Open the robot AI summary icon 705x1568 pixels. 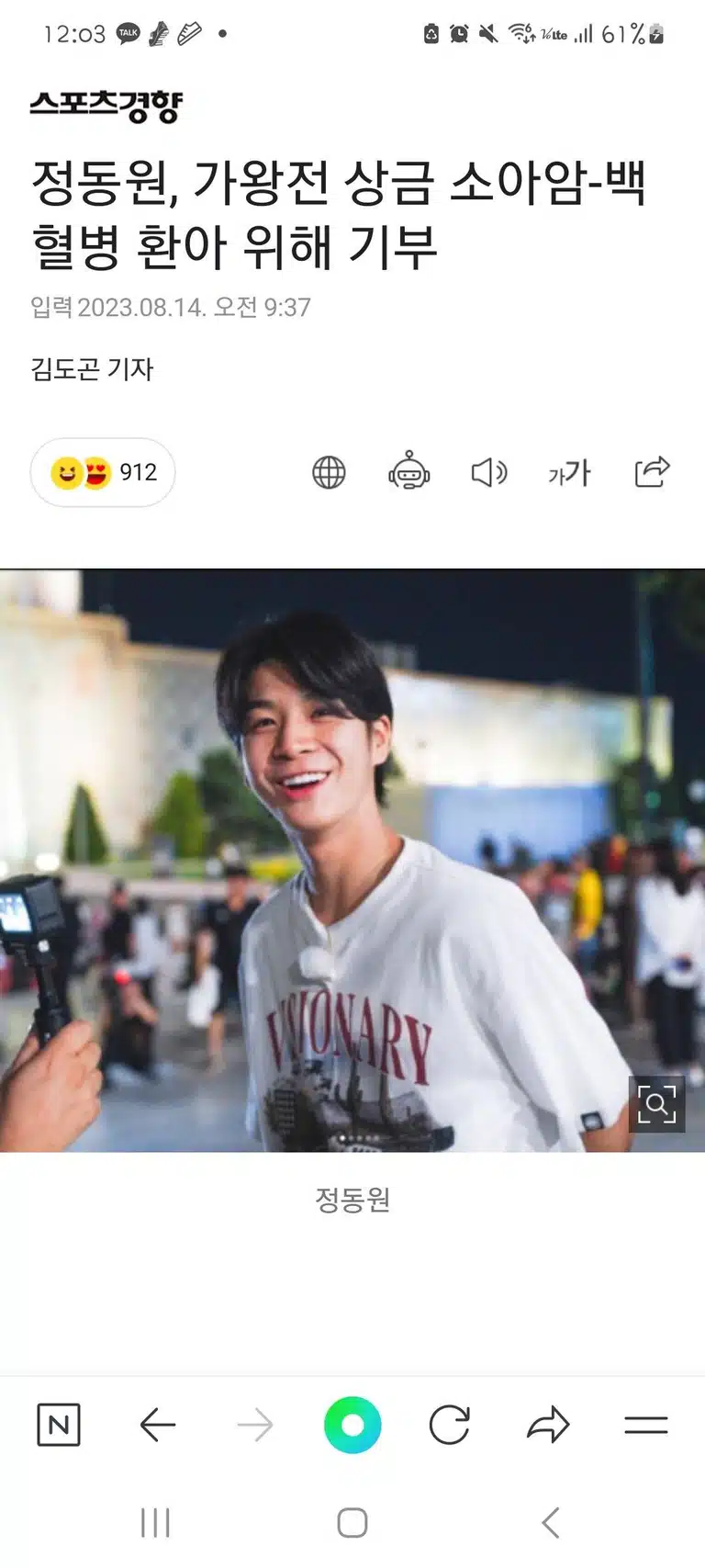pyautogui.click(x=408, y=471)
